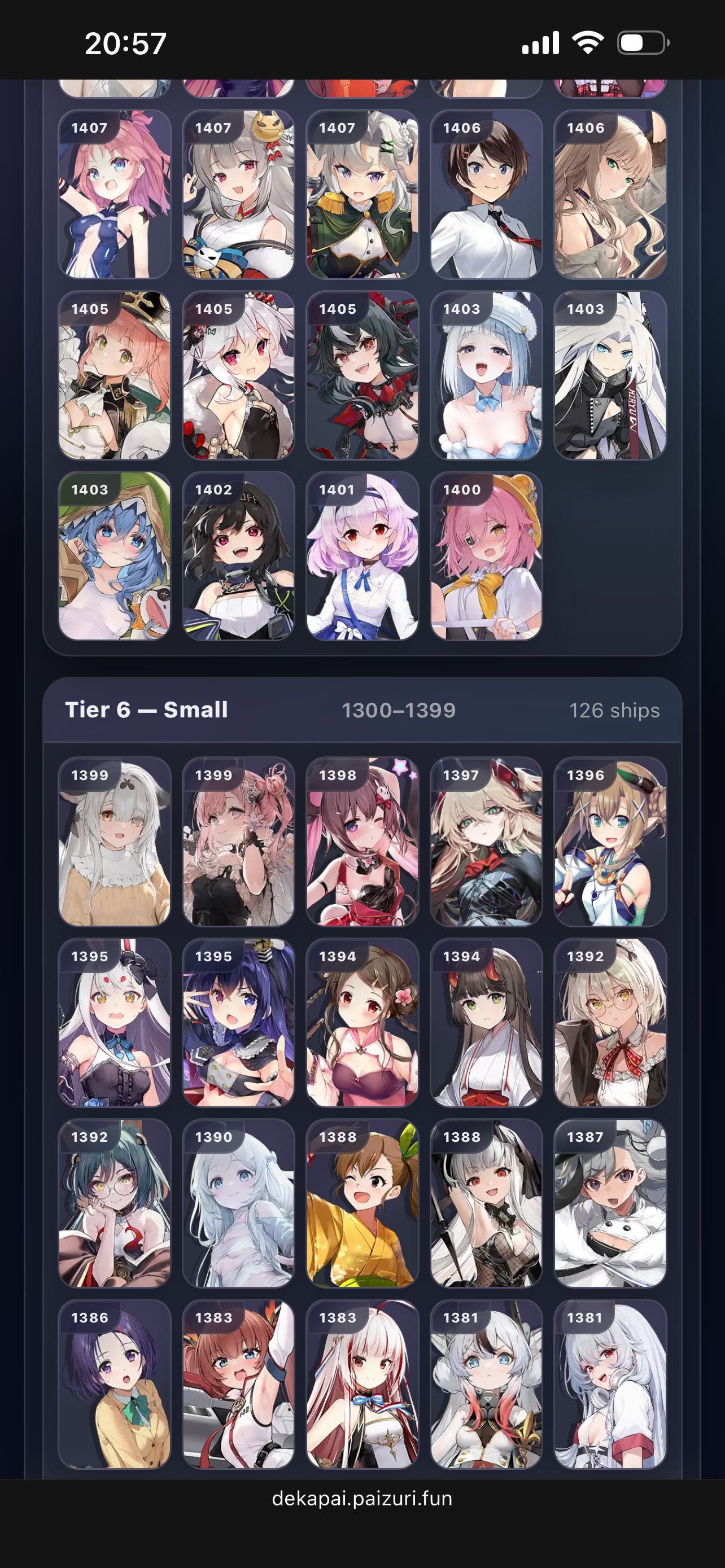
Task: Open the 1399 card with pink hair
Action: coord(238,841)
